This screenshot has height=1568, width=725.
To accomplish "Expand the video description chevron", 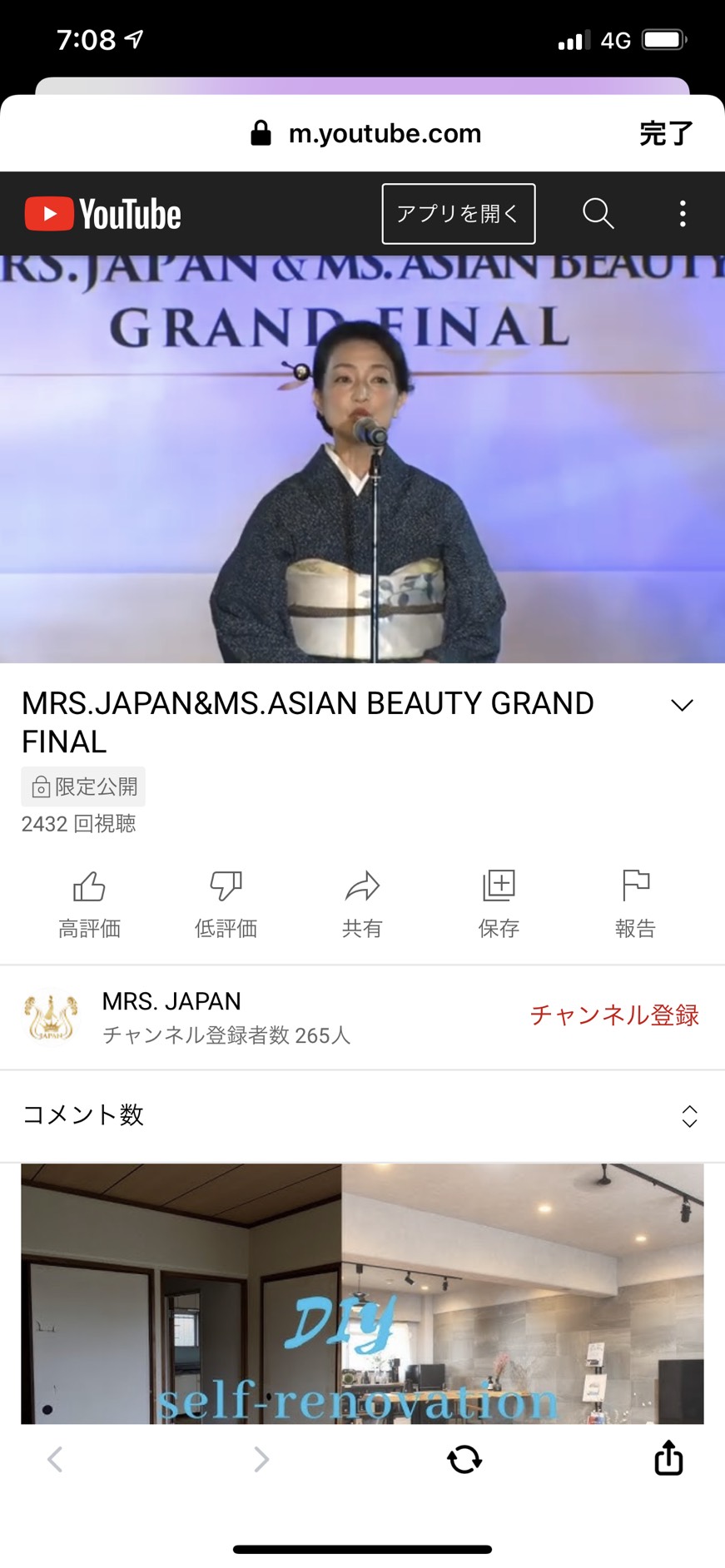I will click(x=683, y=705).
